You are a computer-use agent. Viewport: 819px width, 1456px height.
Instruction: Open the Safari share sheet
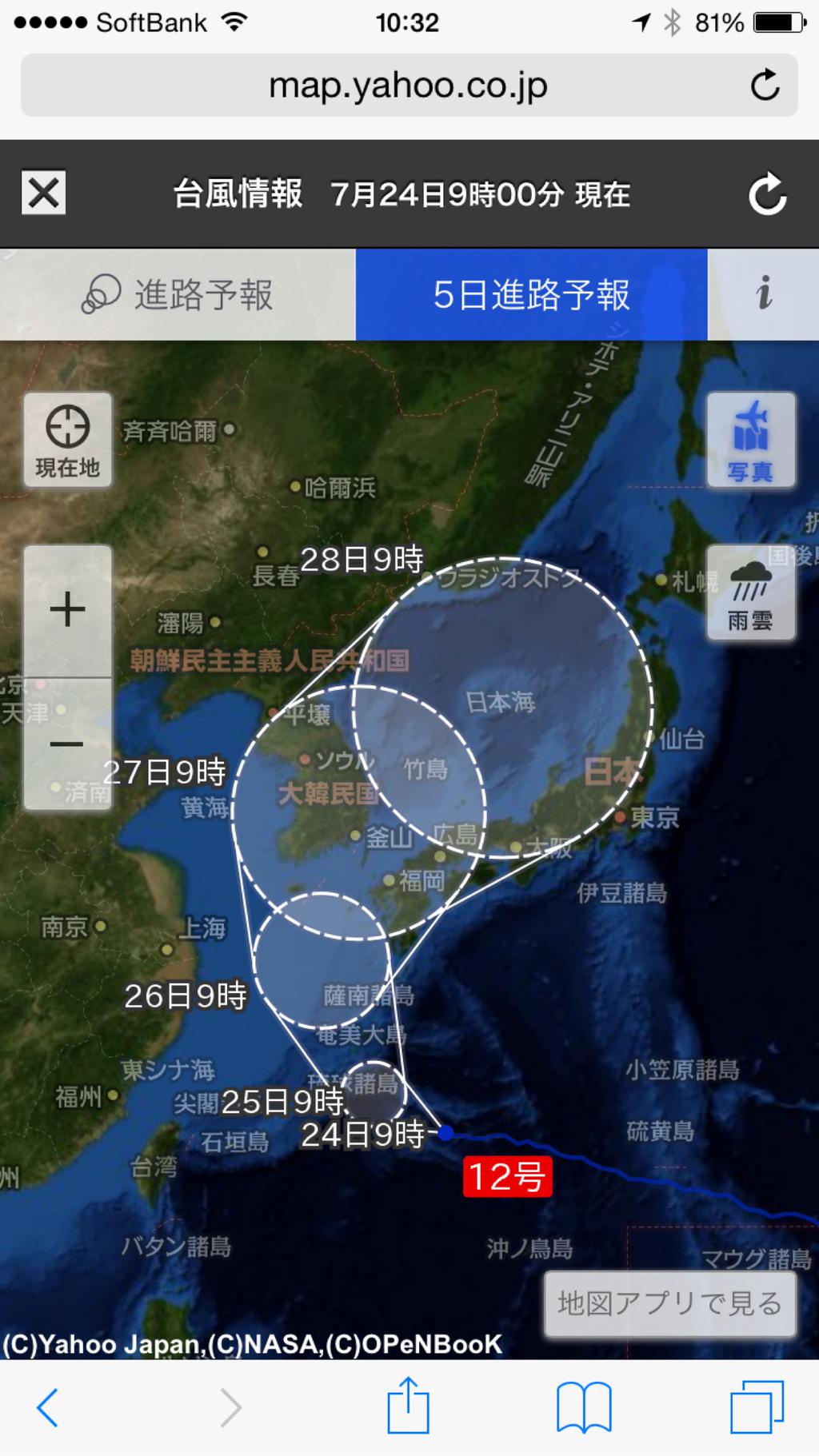click(x=408, y=1405)
